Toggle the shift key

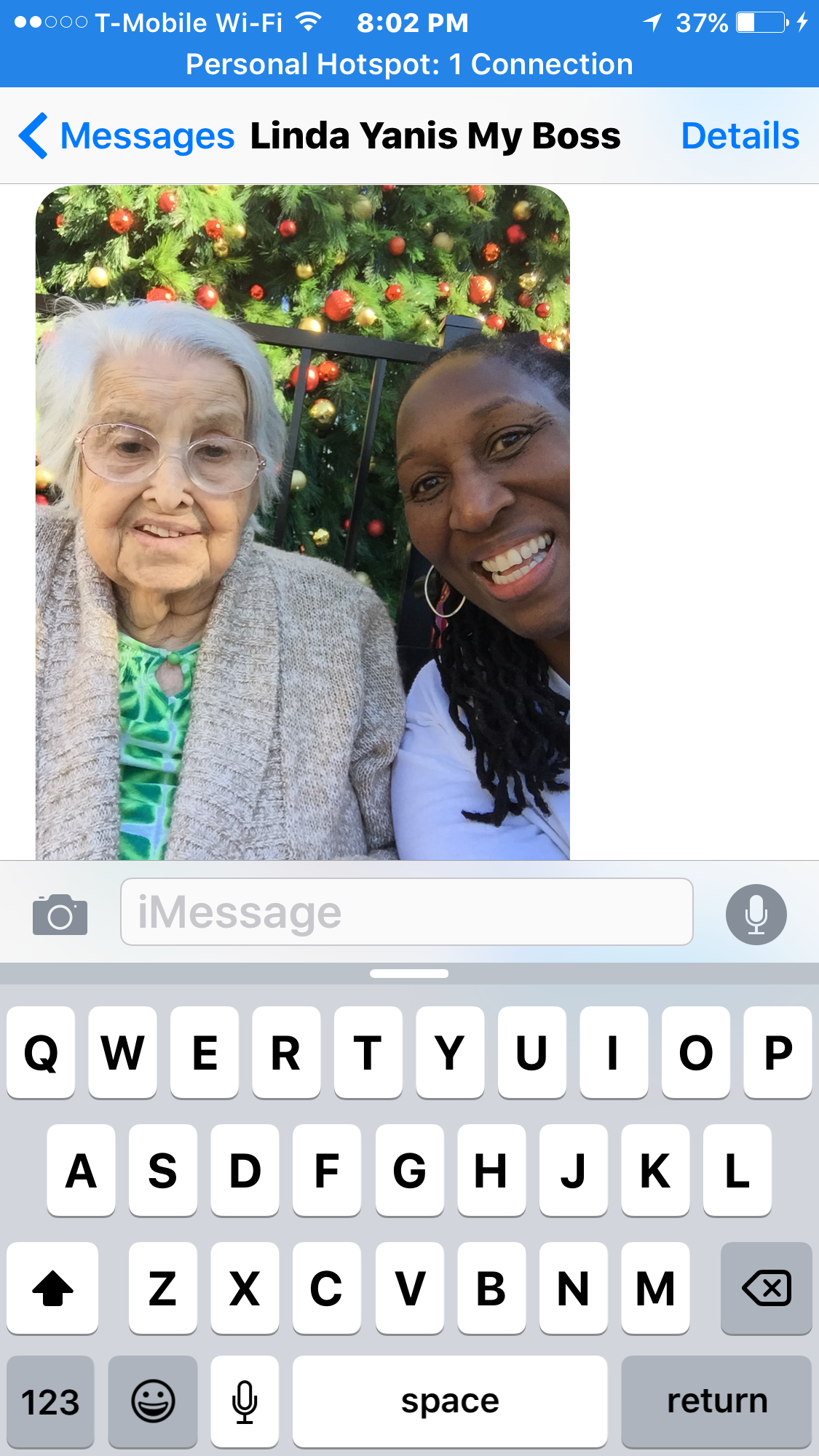click(x=52, y=1288)
